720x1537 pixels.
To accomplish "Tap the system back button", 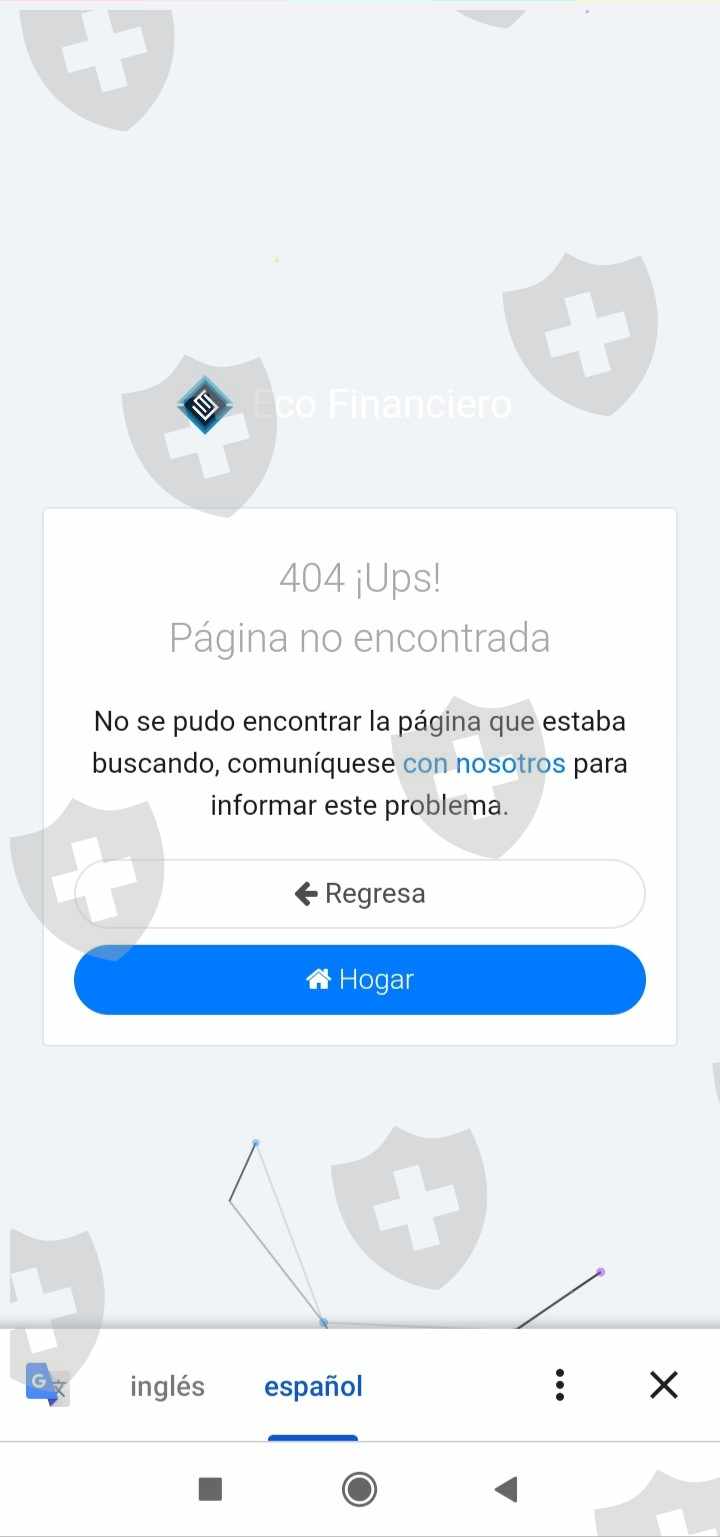I will pos(506,1490).
